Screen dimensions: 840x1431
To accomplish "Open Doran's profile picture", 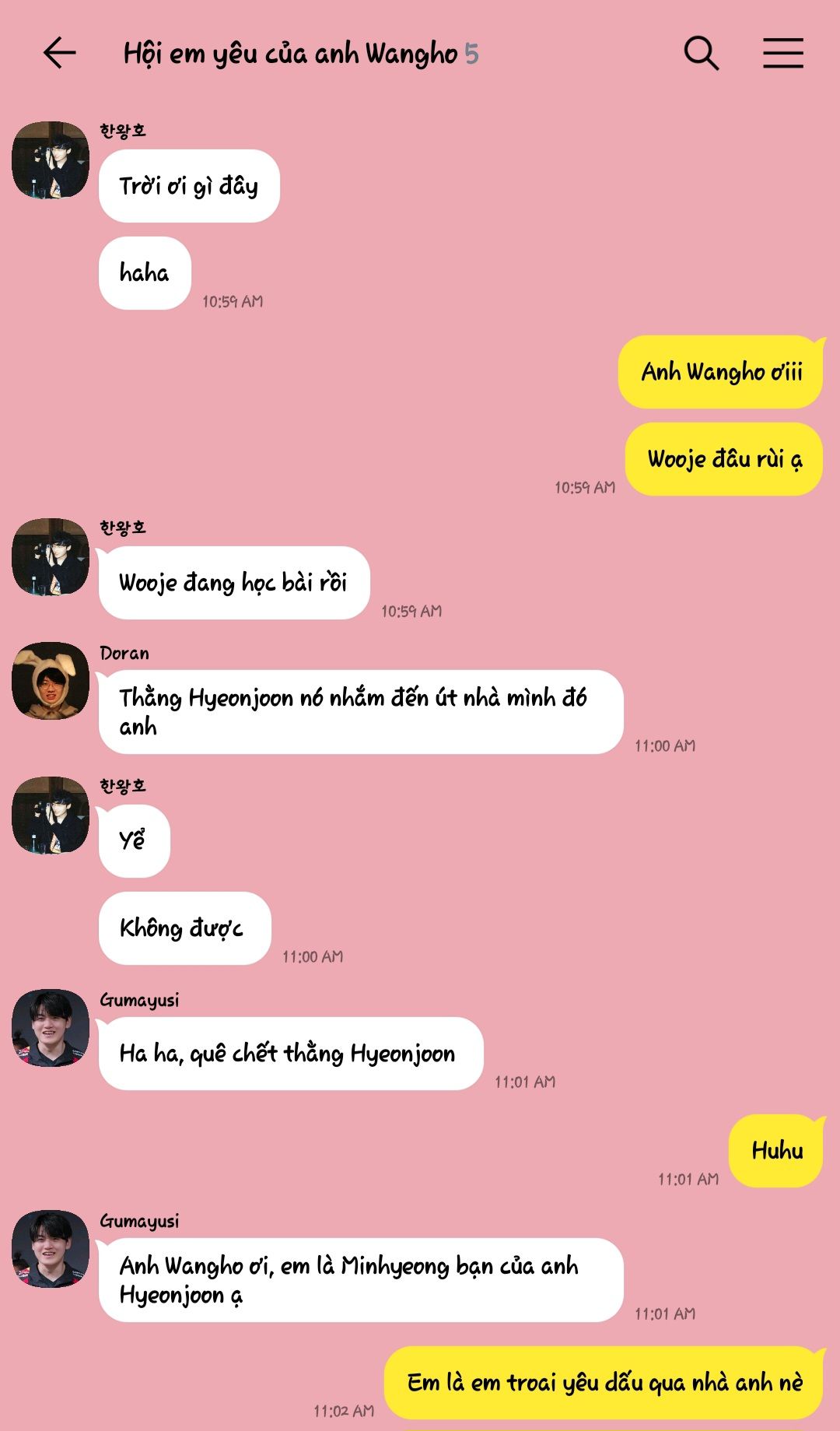I will click(x=51, y=681).
